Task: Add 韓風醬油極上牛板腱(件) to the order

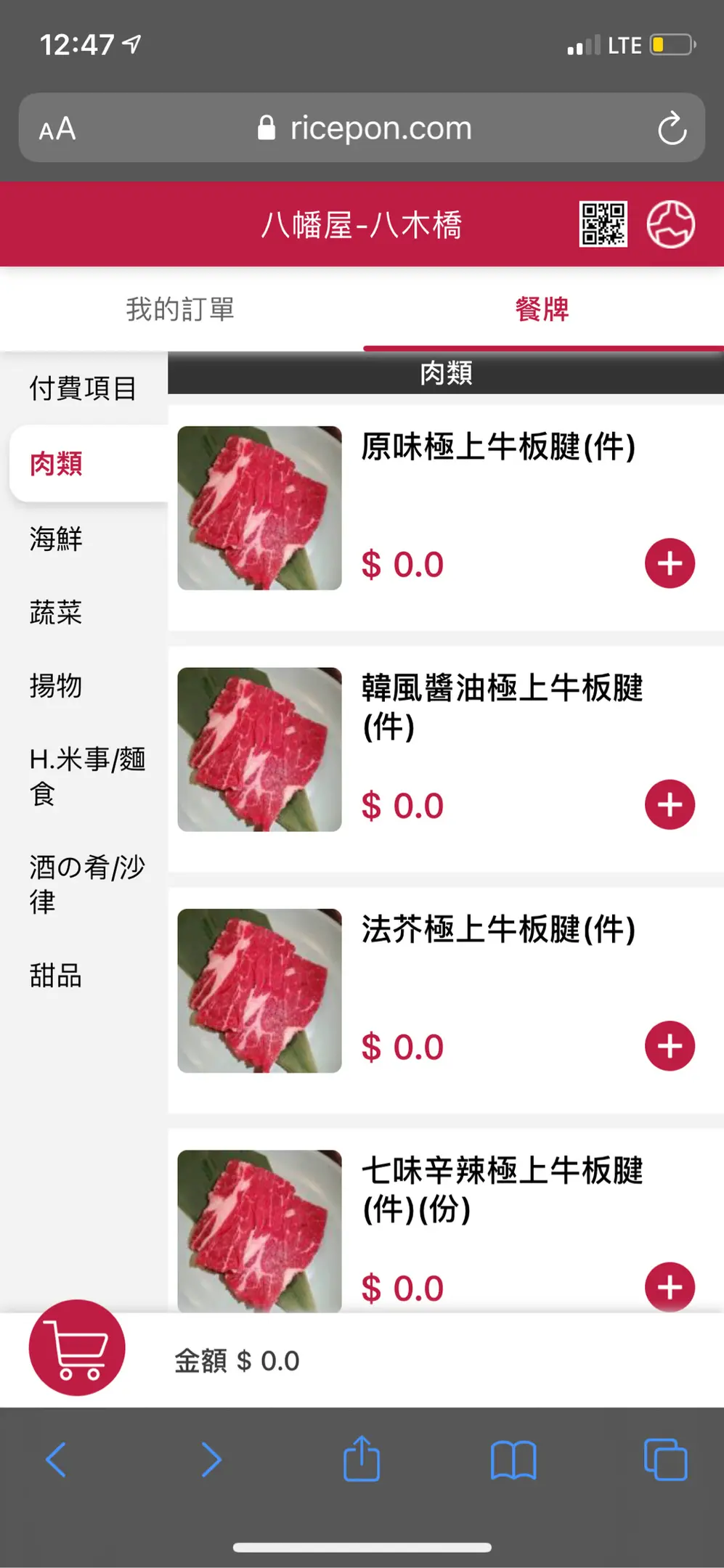Action: coord(670,804)
